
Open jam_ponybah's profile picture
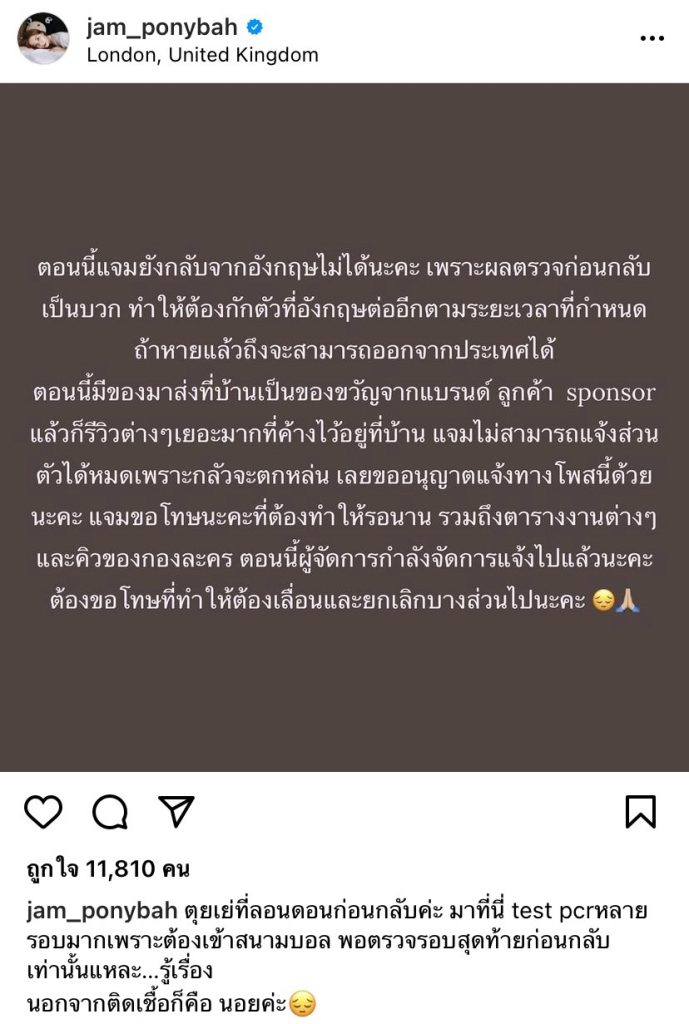pos(43,40)
